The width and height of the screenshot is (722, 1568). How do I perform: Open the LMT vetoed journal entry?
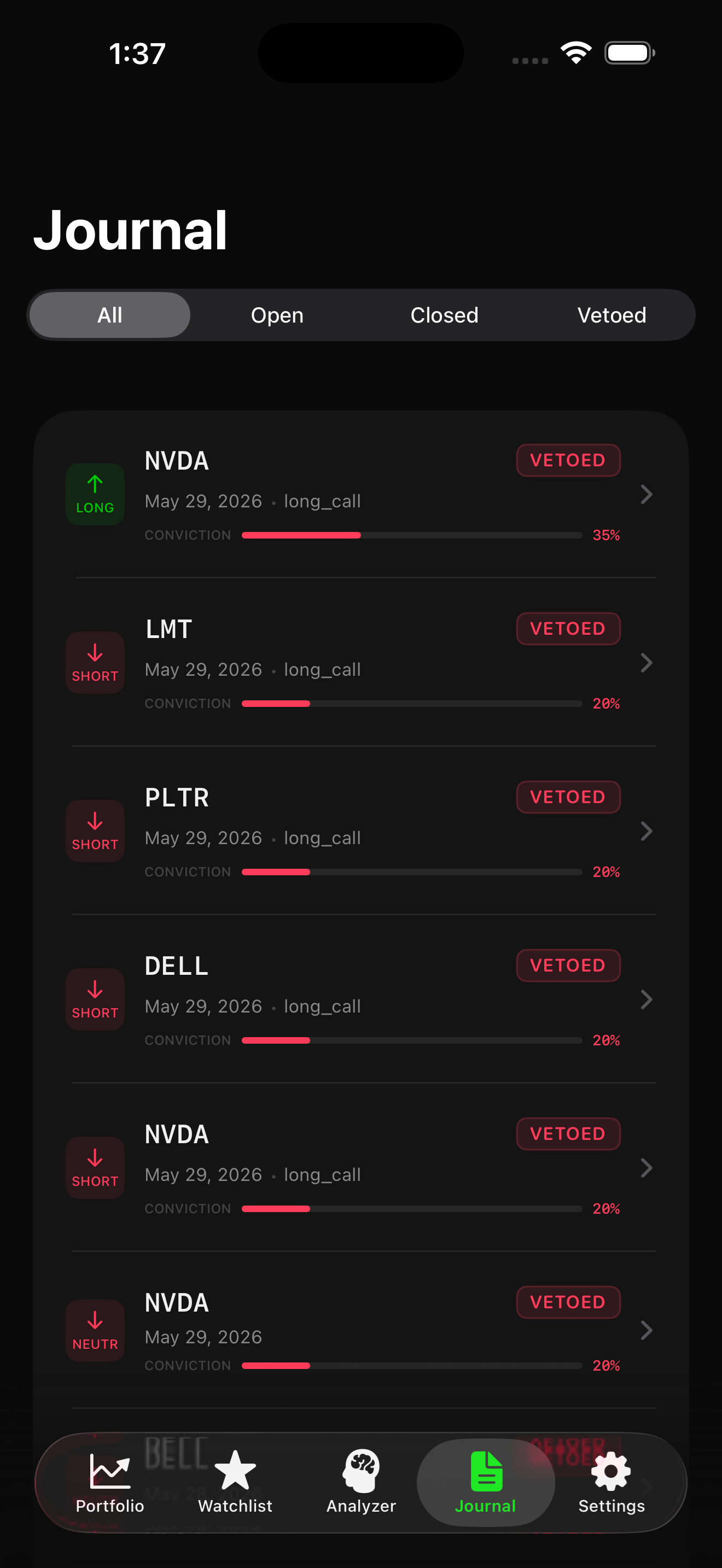pyautogui.click(x=361, y=662)
